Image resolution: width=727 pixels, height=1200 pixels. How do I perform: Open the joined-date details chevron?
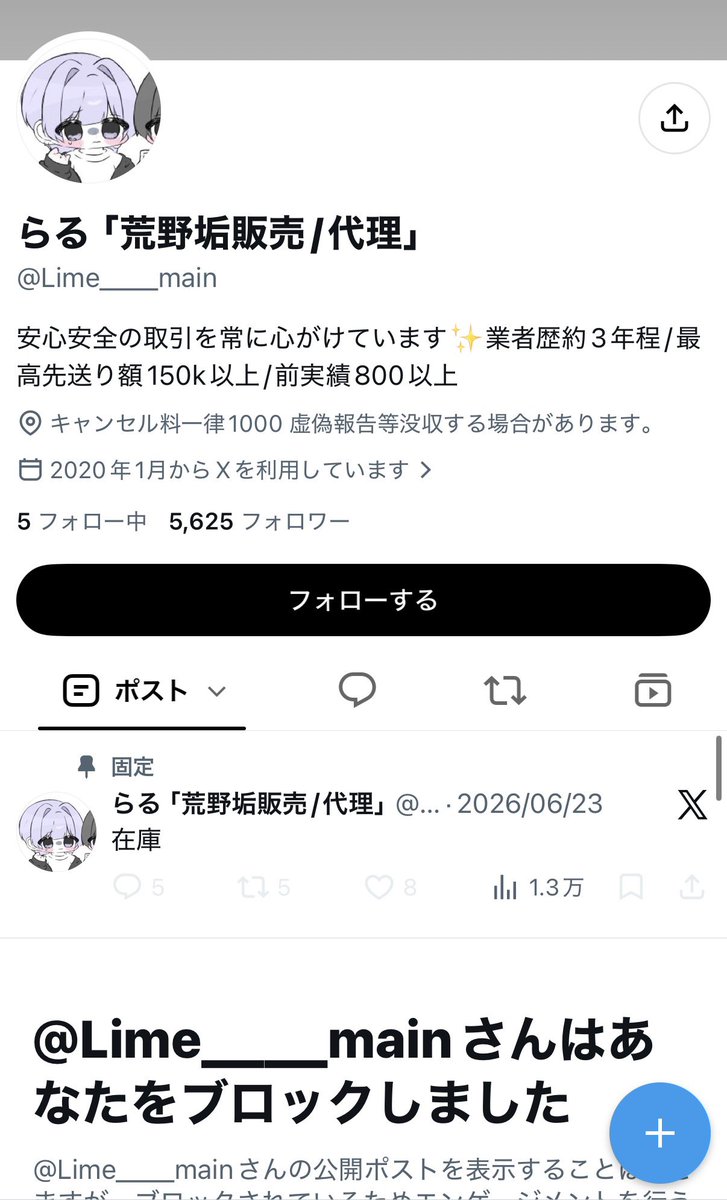tap(425, 469)
